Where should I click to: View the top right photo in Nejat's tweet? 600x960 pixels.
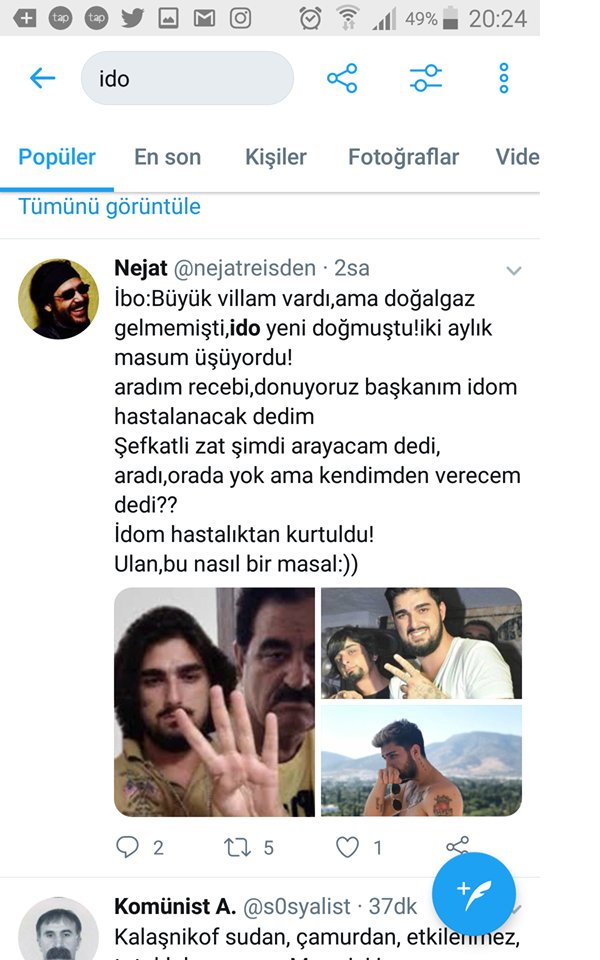[421, 643]
